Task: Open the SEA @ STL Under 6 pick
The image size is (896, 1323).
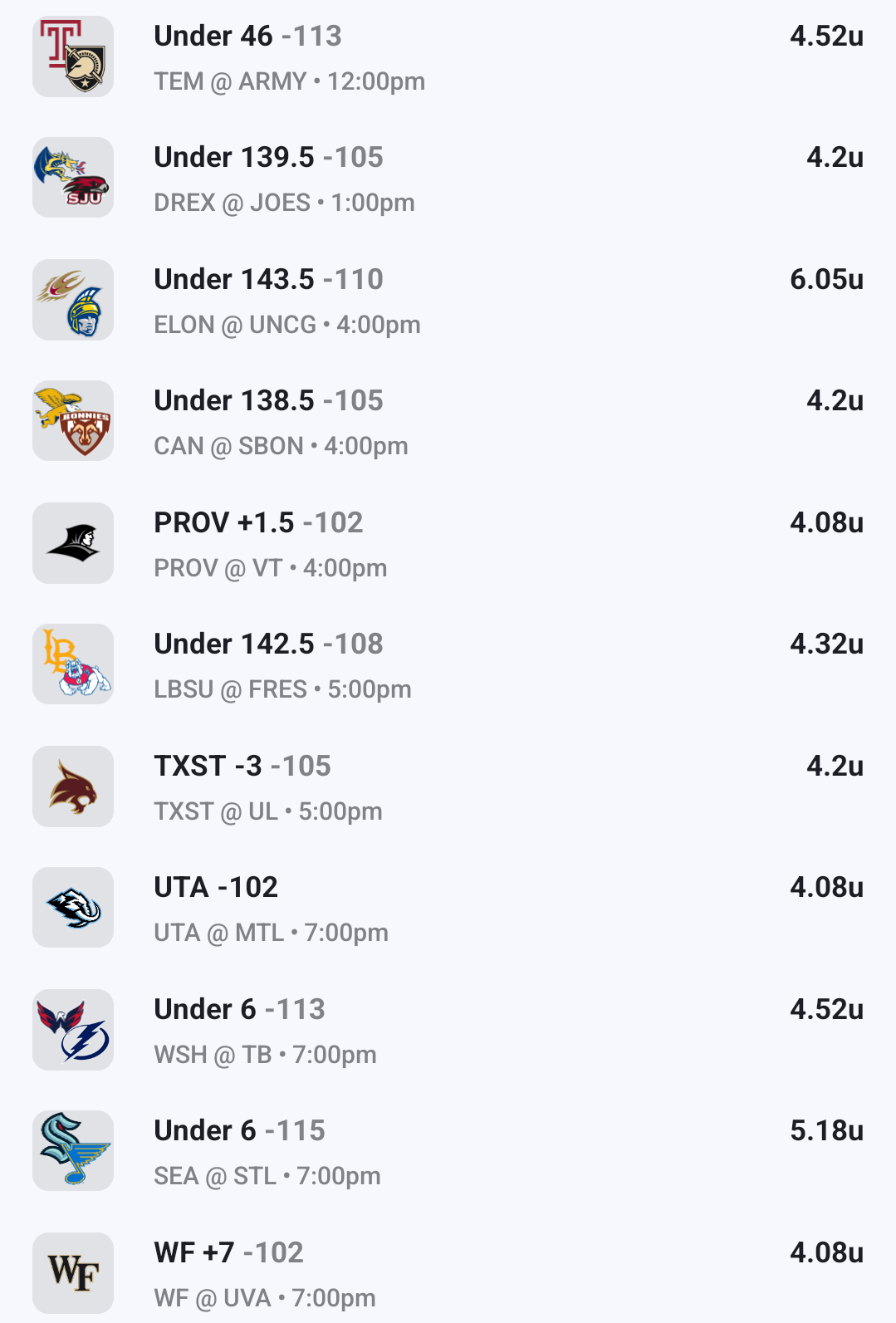Action: (239, 1132)
